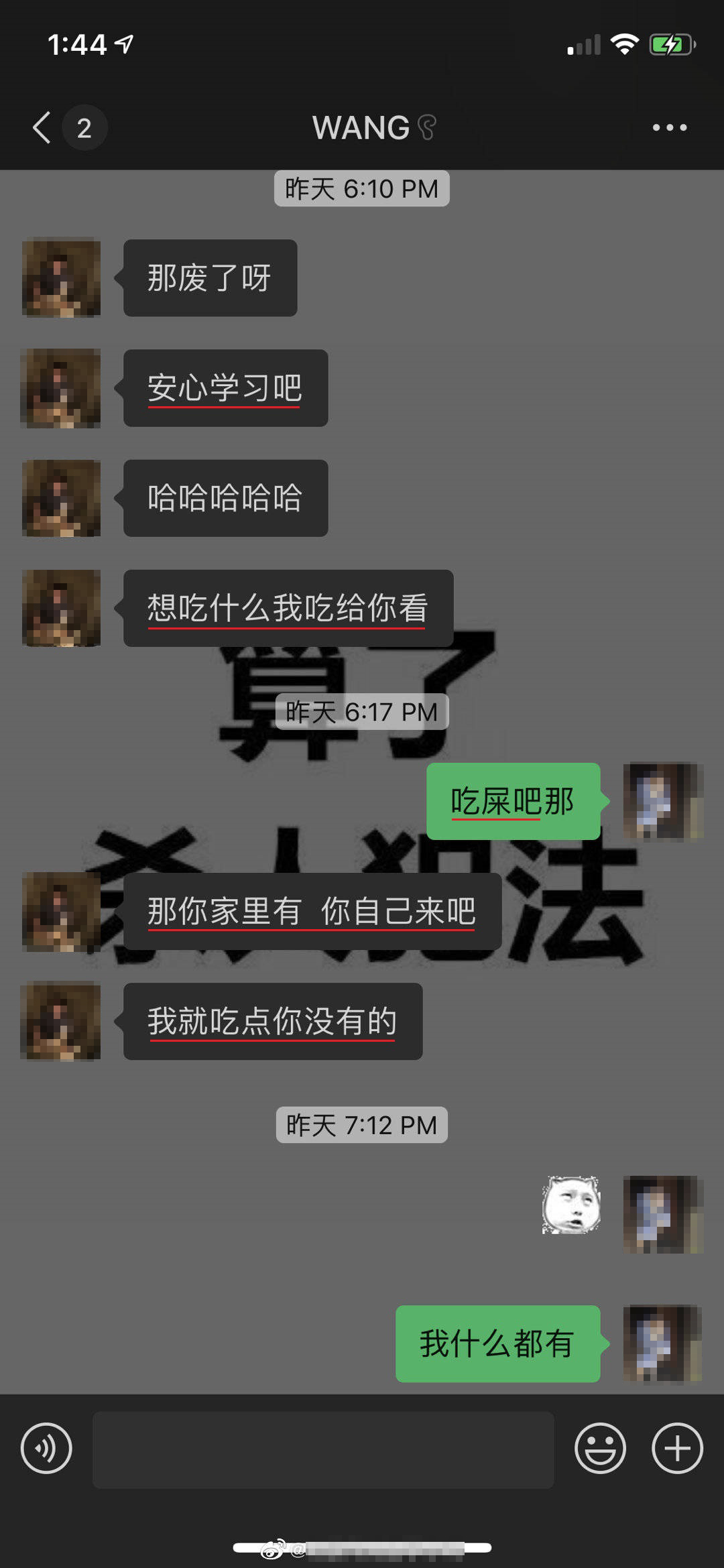Go back to the chat list

[42, 127]
